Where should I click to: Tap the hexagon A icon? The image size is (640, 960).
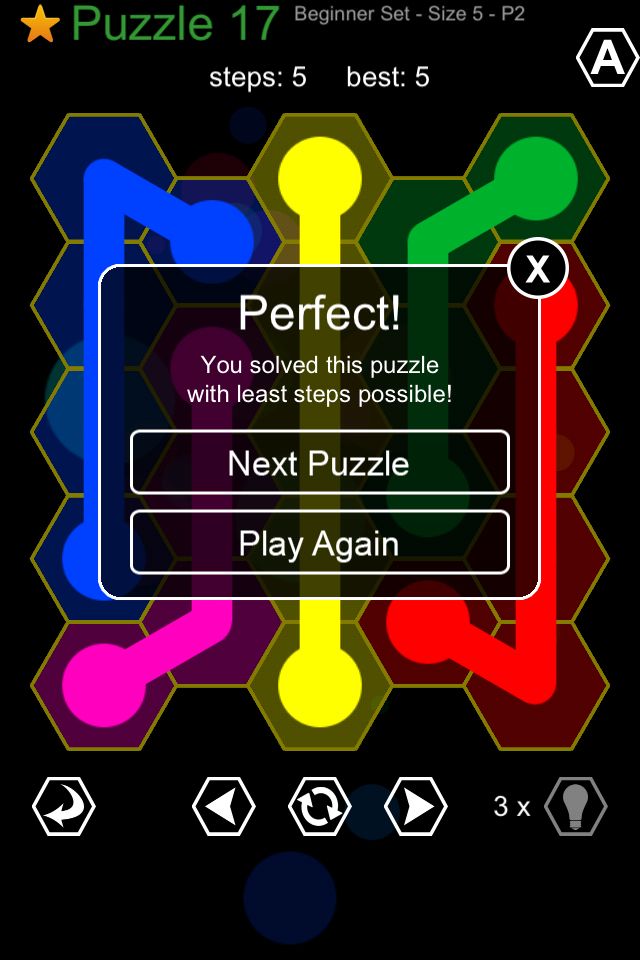[x=607, y=59]
